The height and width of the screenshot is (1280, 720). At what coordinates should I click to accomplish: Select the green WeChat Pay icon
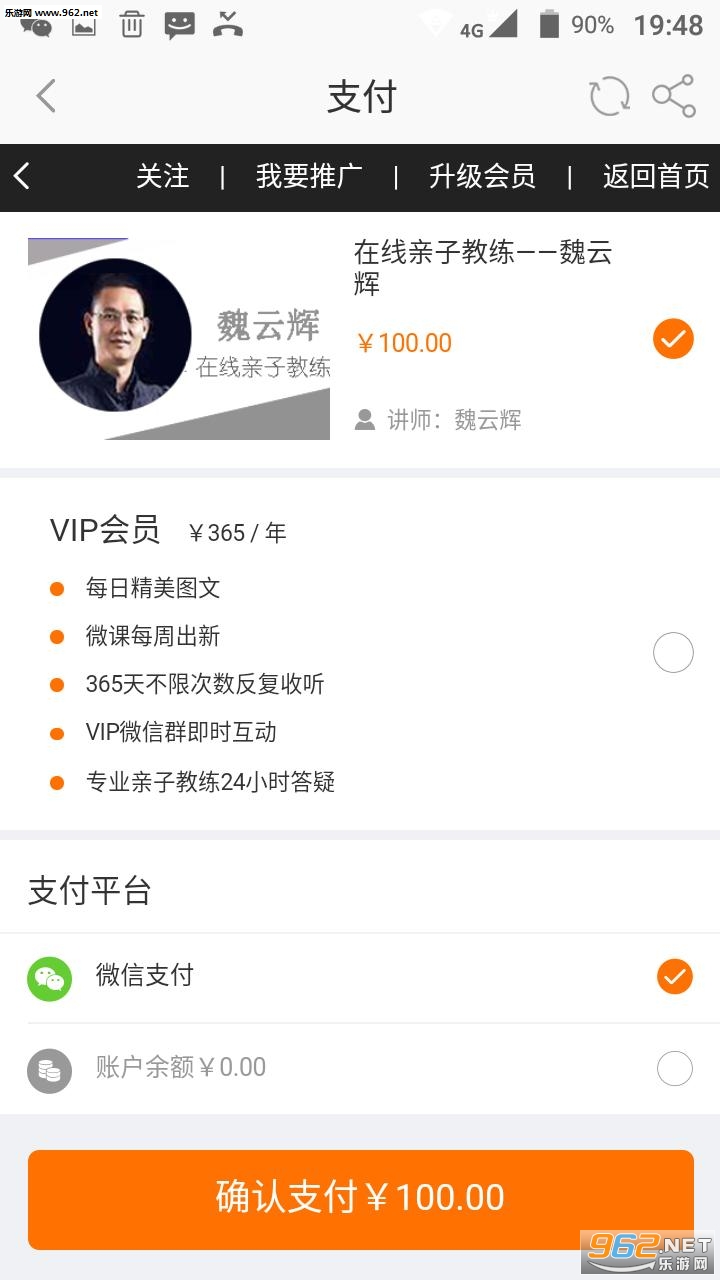click(49, 977)
